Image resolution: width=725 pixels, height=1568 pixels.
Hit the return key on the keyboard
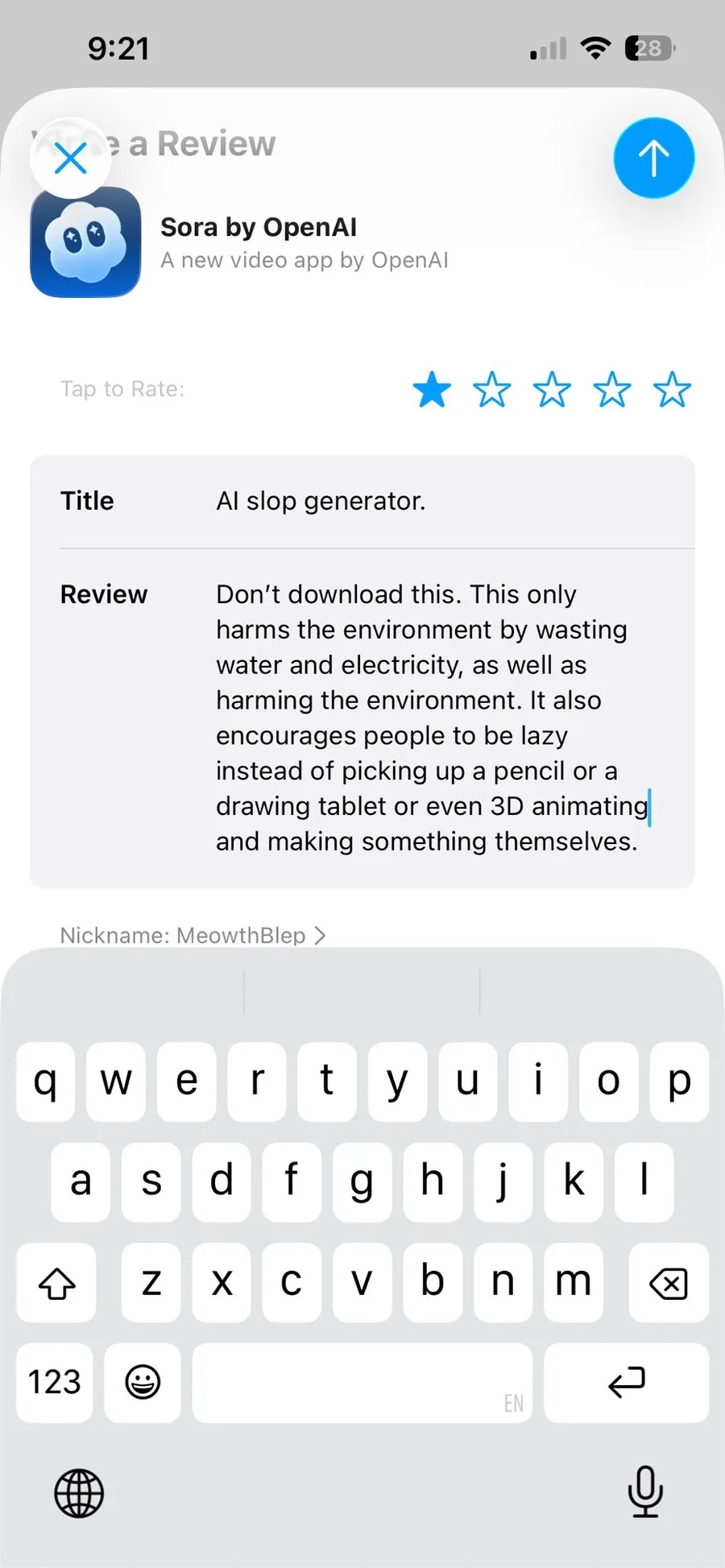click(626, 1382)
